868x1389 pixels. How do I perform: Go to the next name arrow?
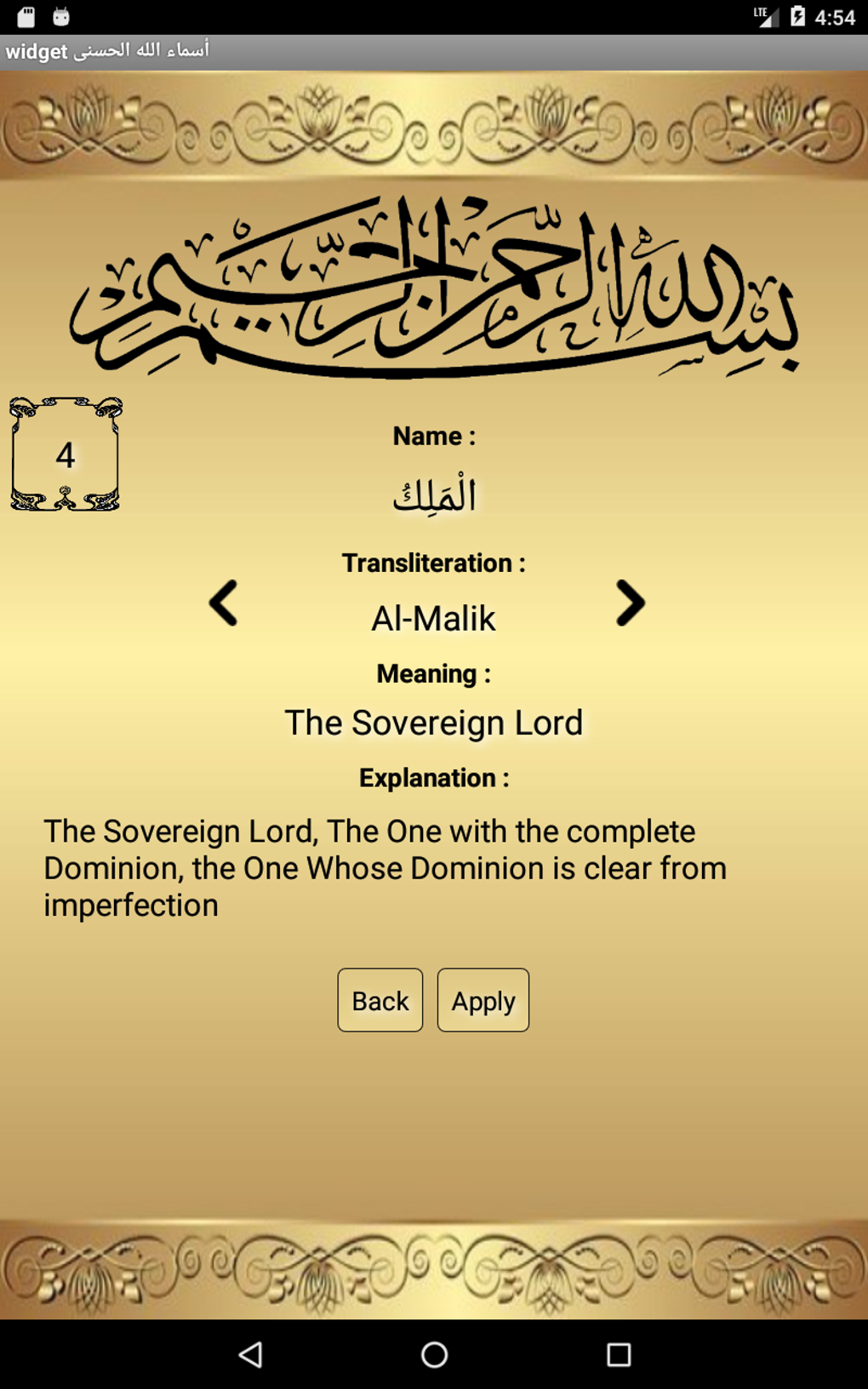630,603
